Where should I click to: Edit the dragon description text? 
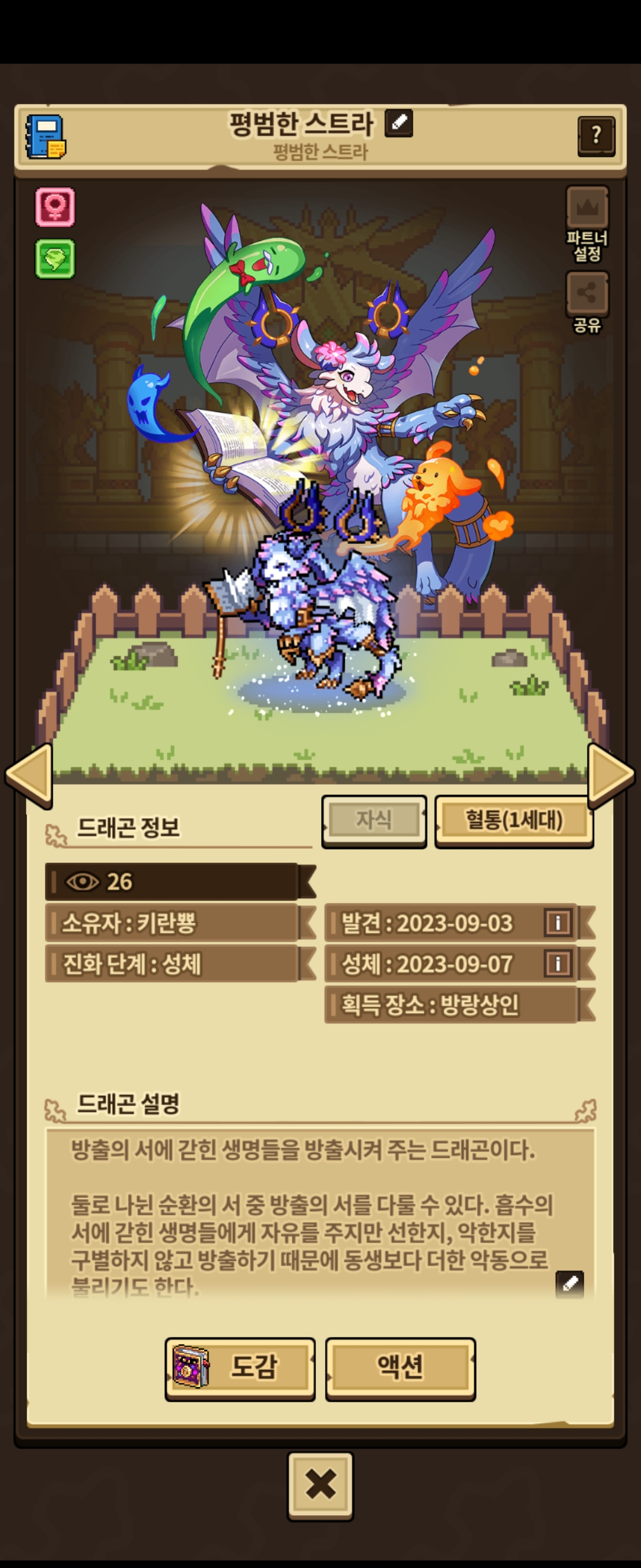(570, 1284)
